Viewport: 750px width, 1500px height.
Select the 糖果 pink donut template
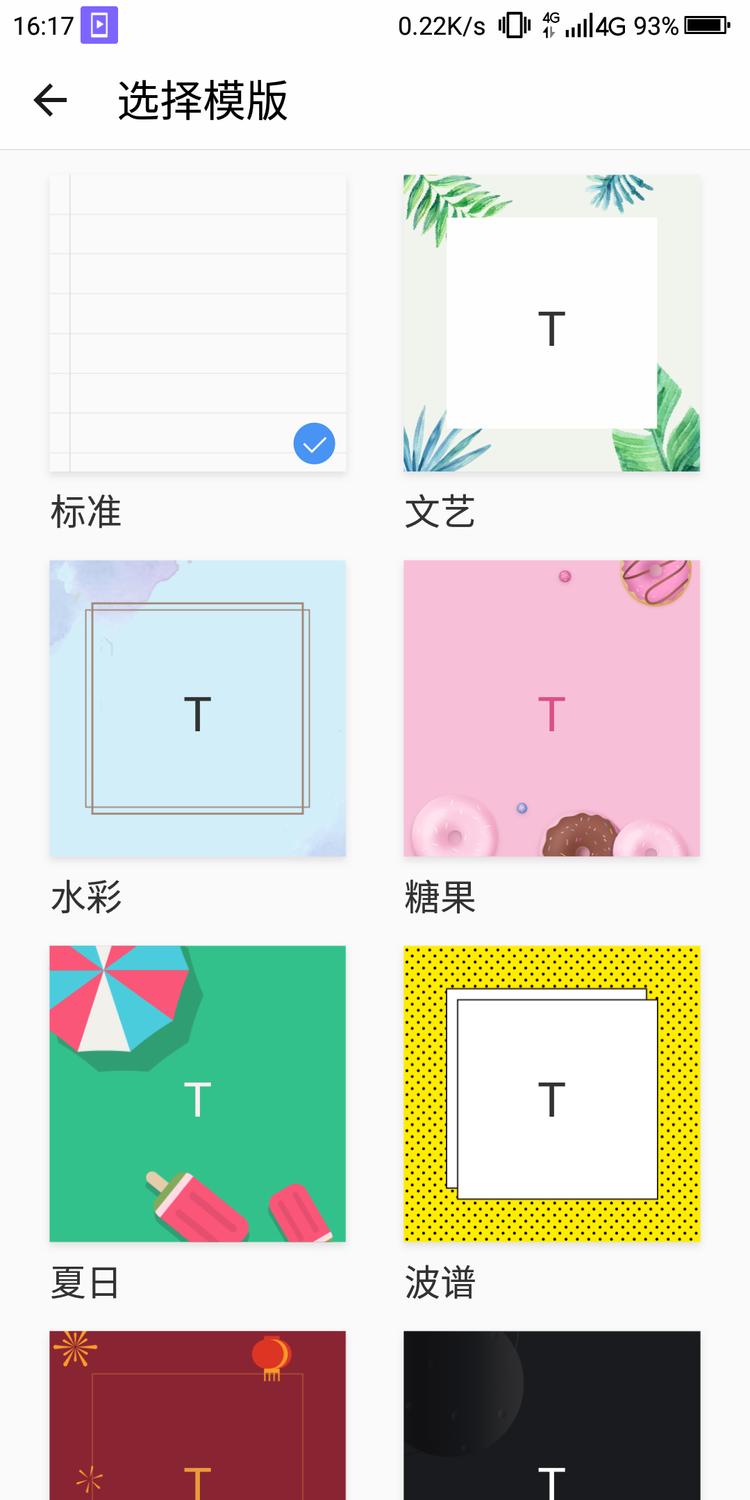(552, 708)
